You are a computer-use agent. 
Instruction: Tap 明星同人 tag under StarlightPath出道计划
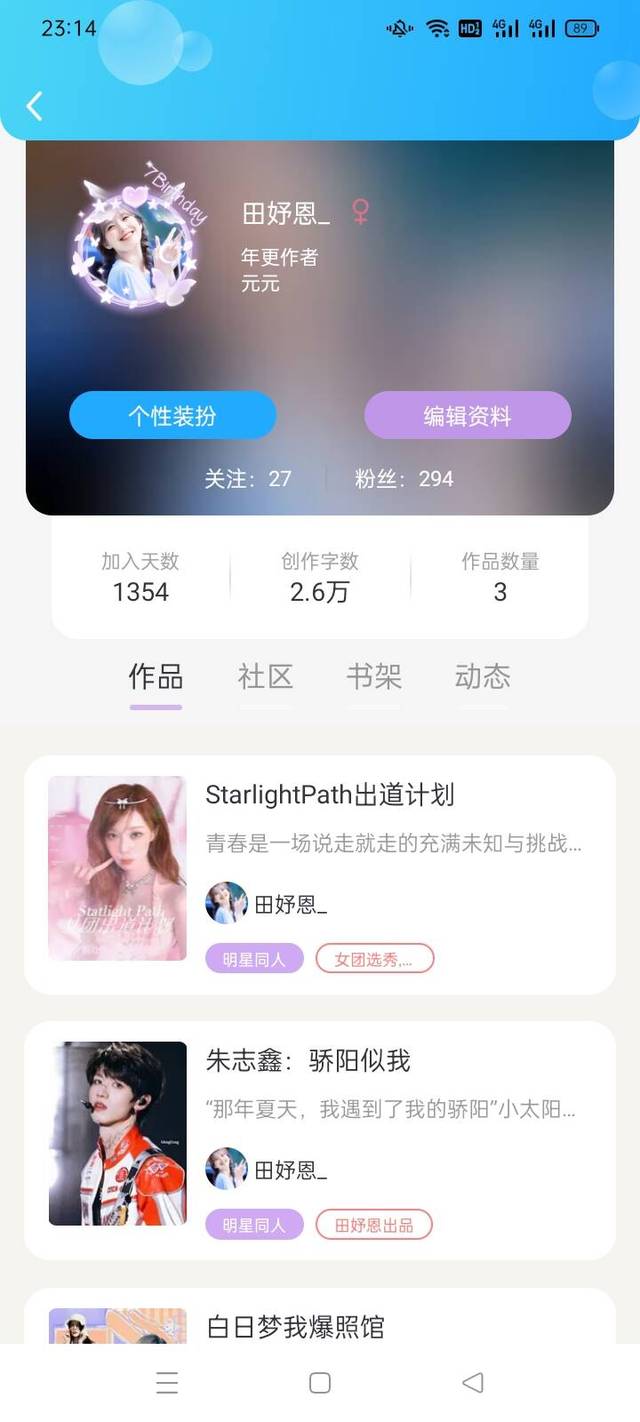pos(254,959)
